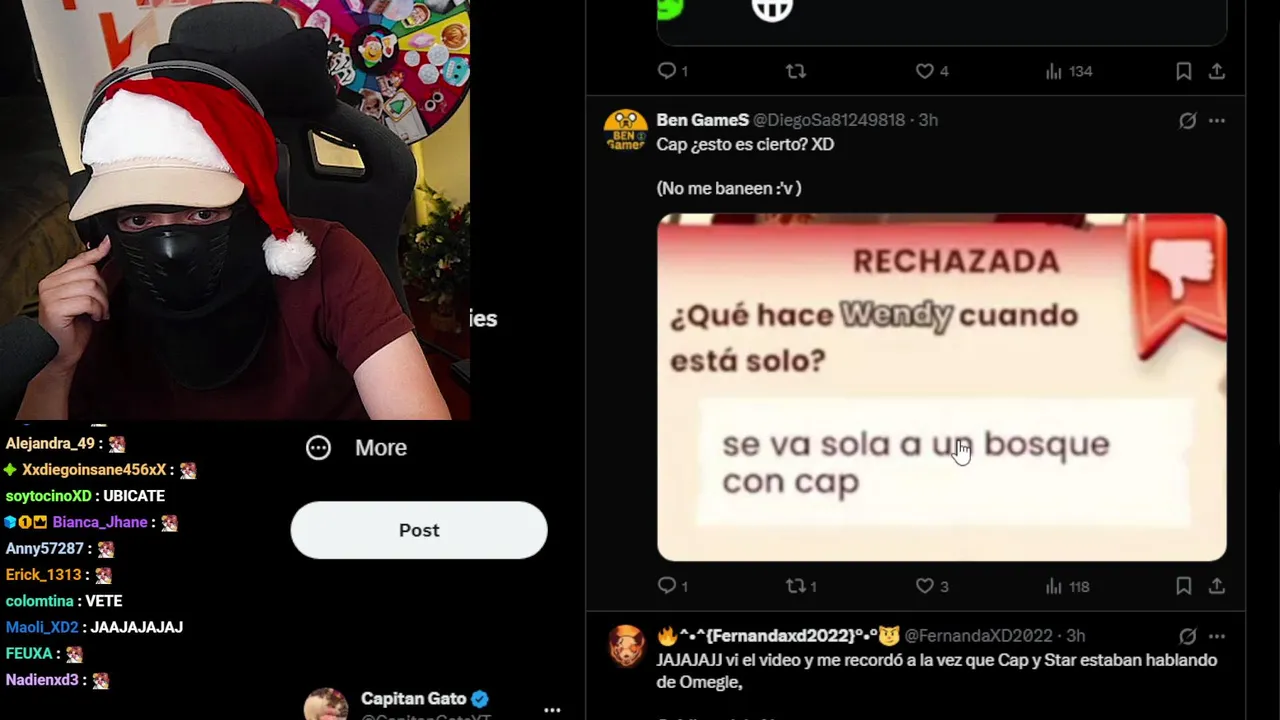This screenshot has height=720, width=1280.
Task: View analytics of Ben GameS's tweet
Action: tap(1054, 586)
